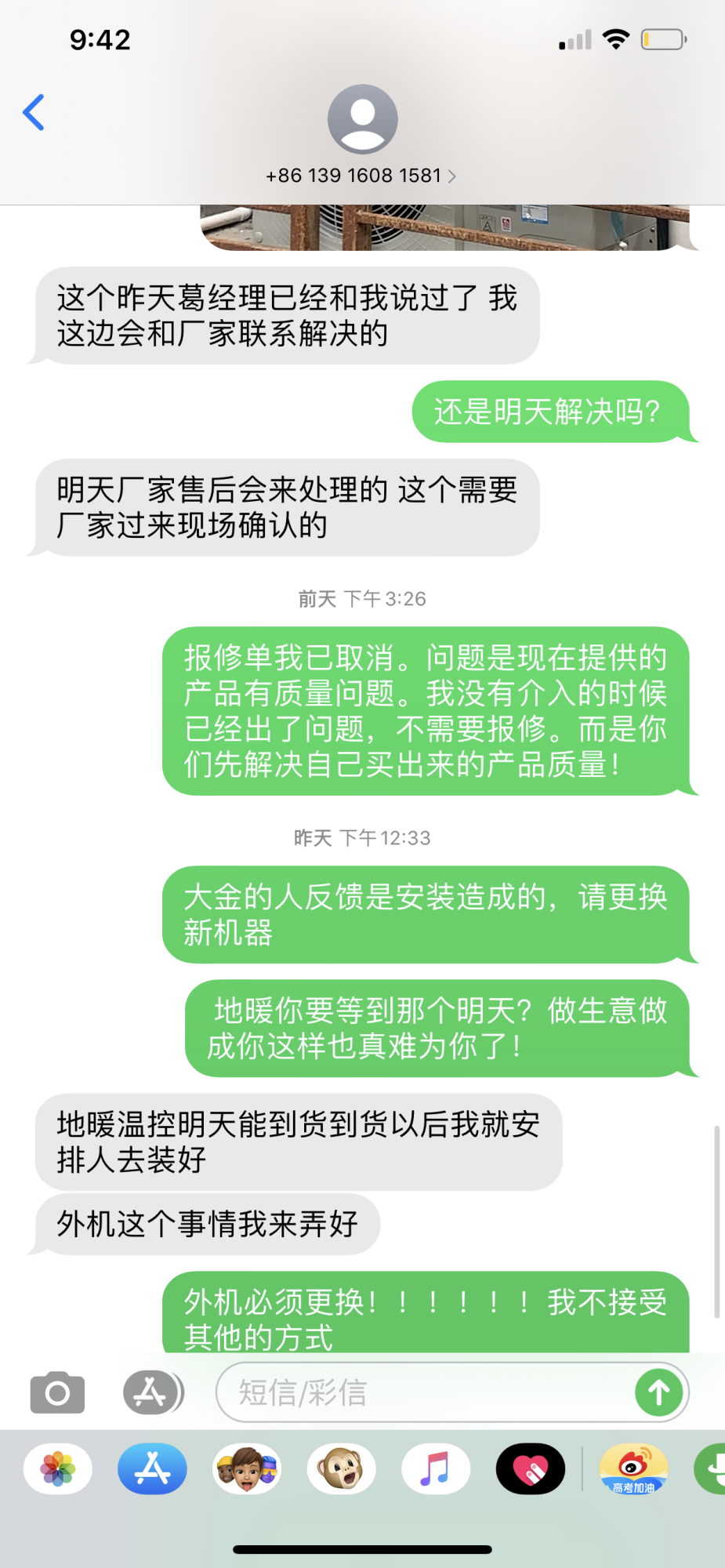Open the Photos iMessage app
This screenshot has width=725, height=1568.
click(58, 1468)
